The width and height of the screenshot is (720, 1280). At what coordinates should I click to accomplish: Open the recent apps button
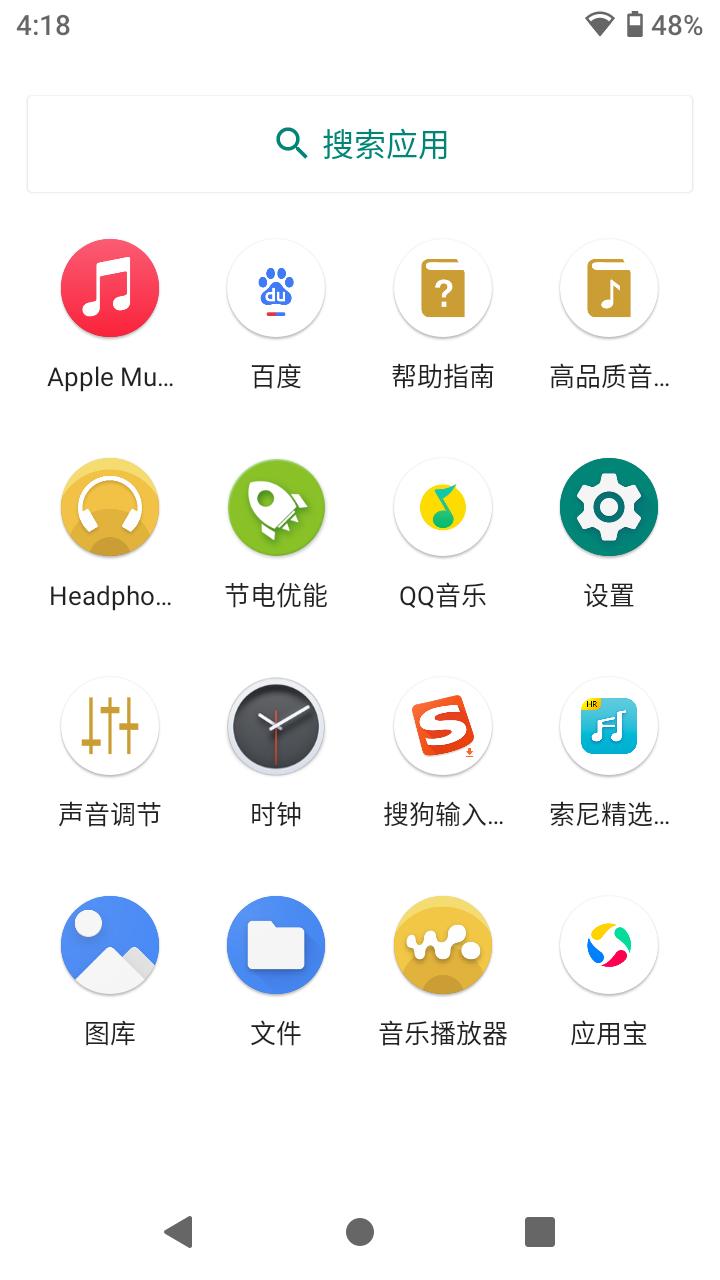click(540, 1233)
